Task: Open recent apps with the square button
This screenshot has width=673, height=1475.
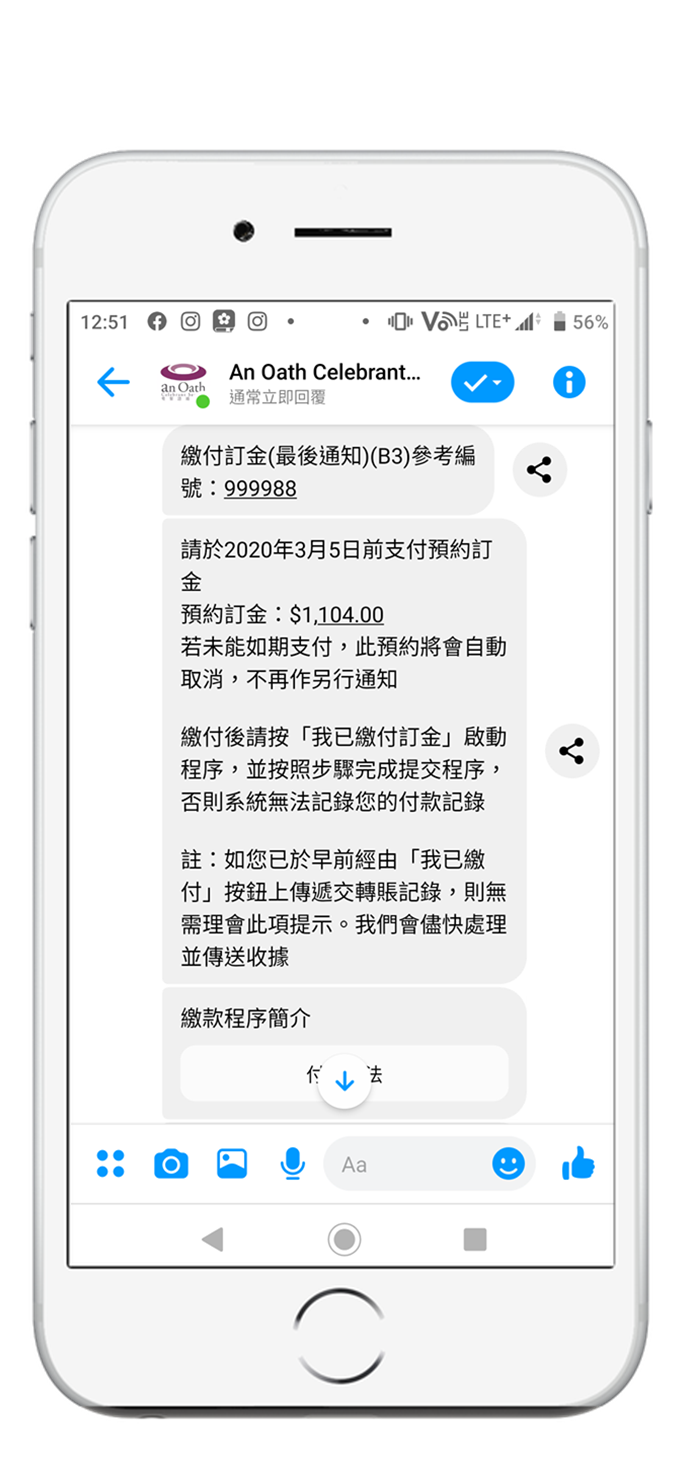Action: (x=475, y=1240)
